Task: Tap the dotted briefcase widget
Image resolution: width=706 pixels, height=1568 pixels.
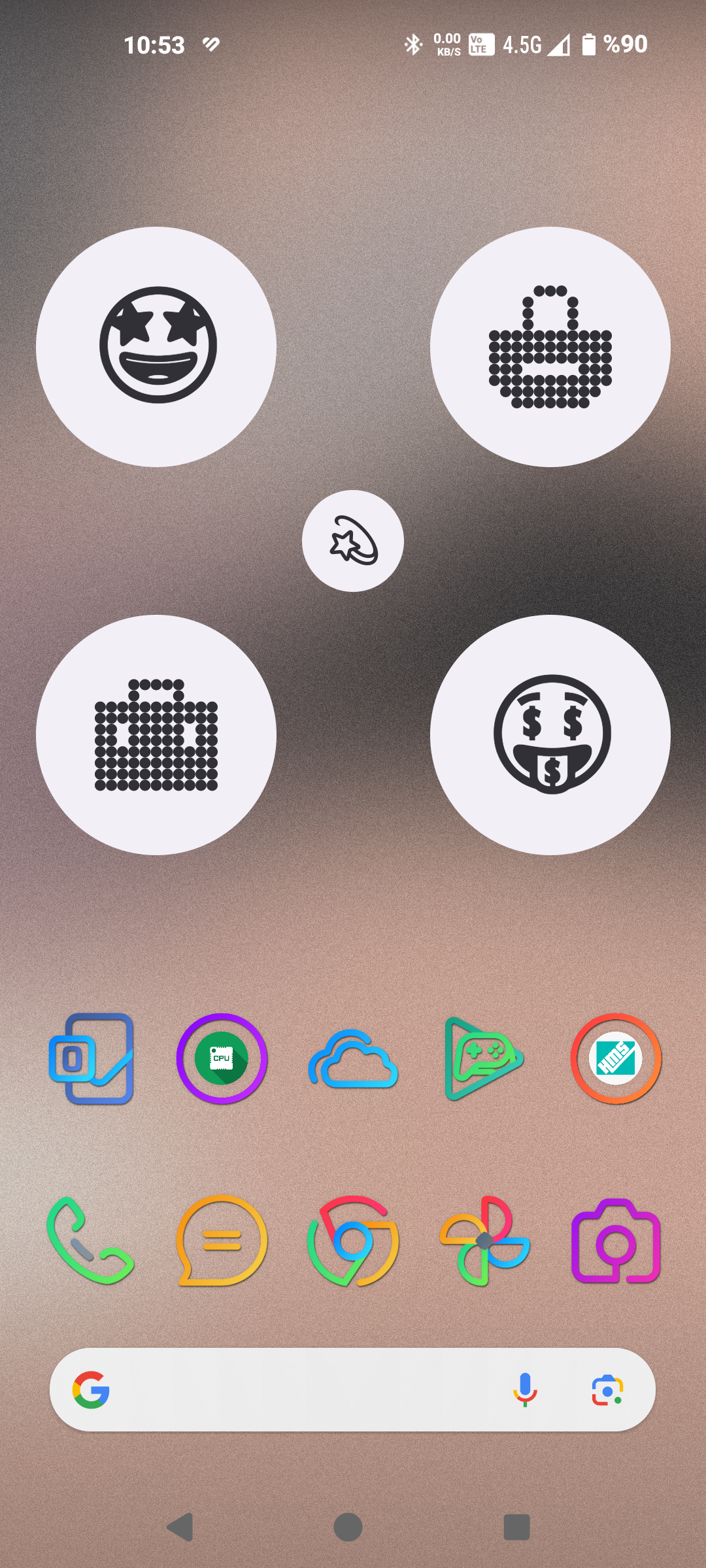Action: click(x=156, y=735)
